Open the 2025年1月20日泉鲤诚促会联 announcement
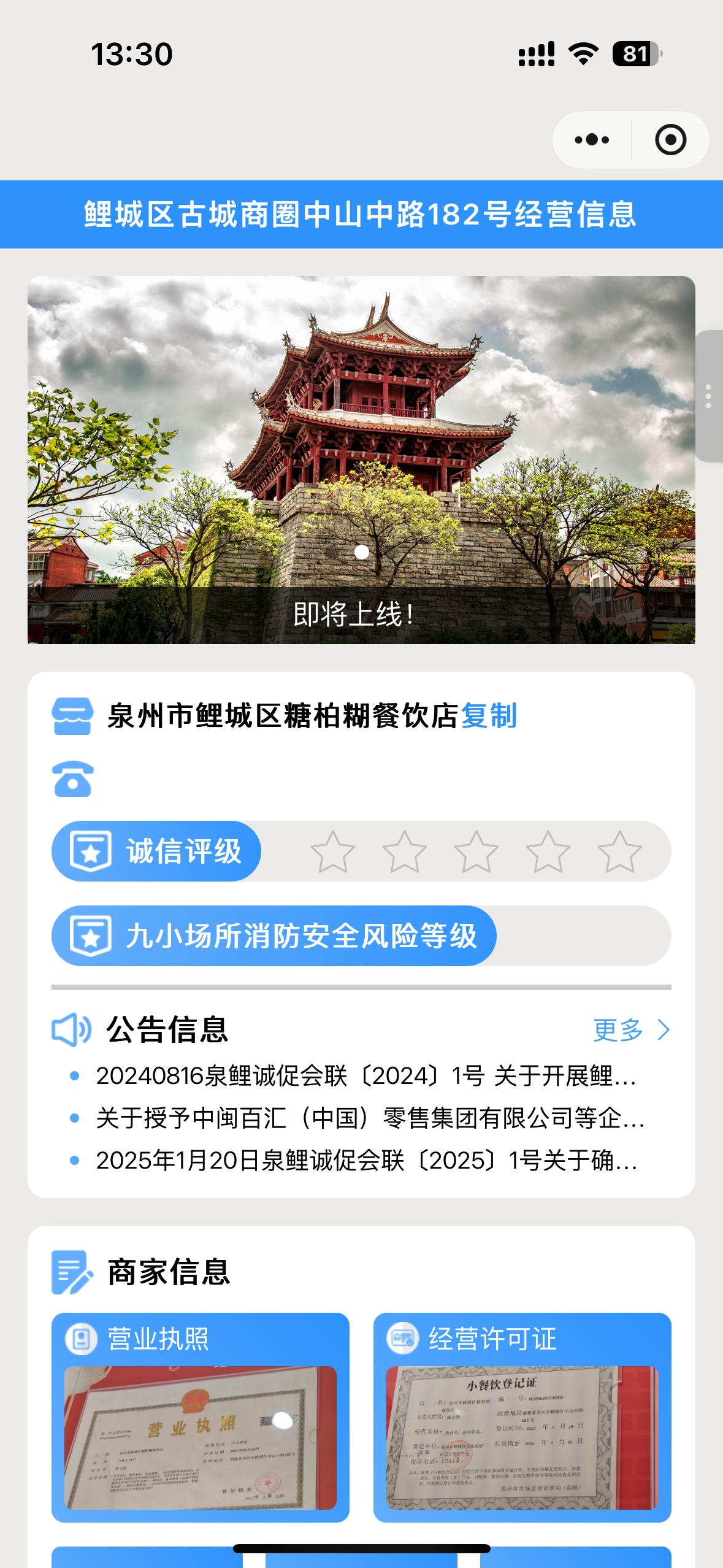This screenshot has width=723, height=1568. pyautogui.click(x=367, y=1160)
